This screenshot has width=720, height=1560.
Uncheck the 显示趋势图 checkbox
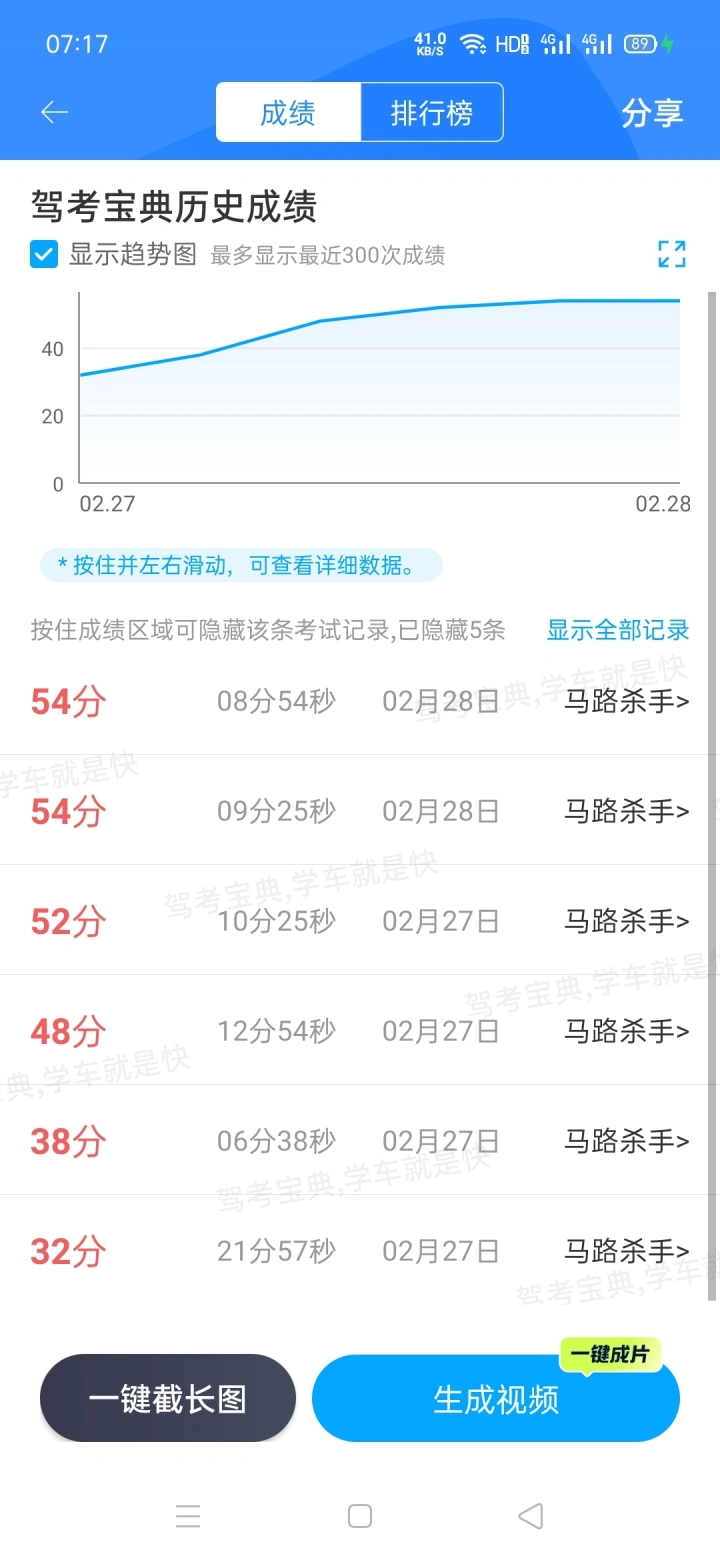click(x=44, y=254)
